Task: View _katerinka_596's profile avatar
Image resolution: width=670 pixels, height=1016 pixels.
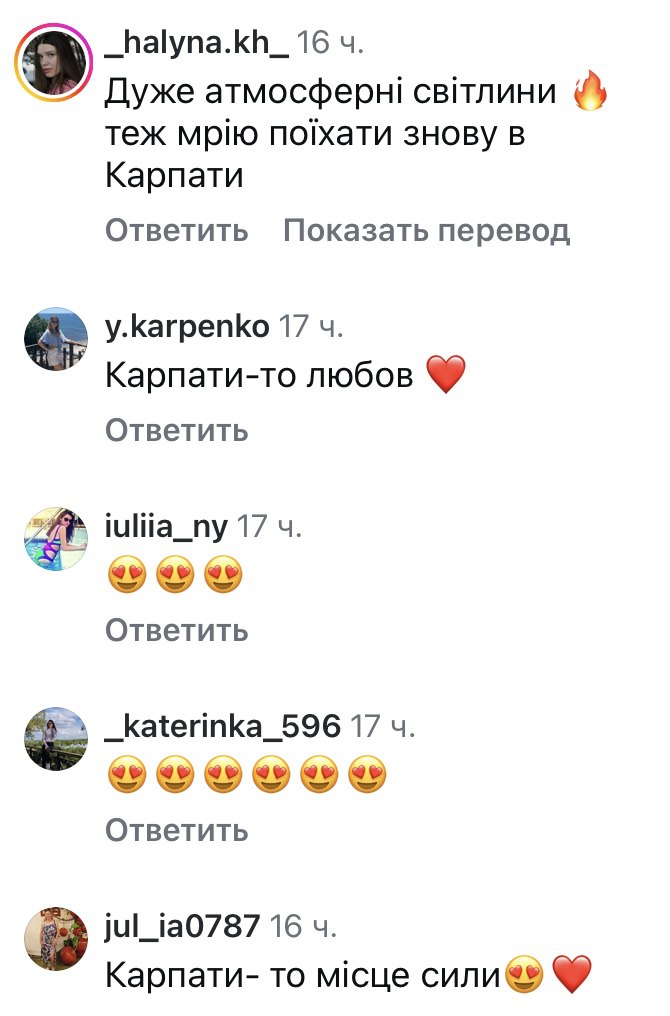Action: point(55,739)
